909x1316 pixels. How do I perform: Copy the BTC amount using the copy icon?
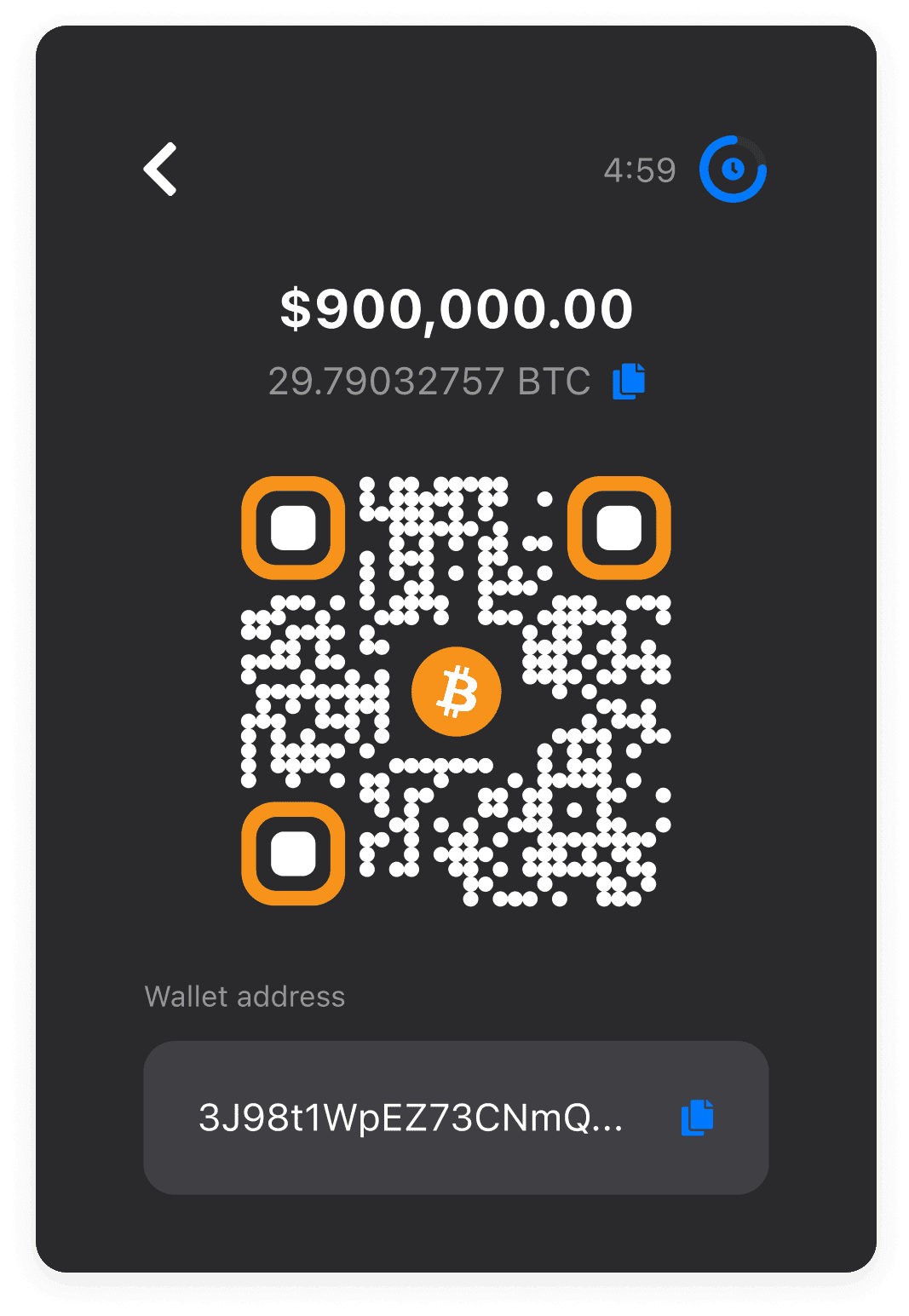coord(627,382)
